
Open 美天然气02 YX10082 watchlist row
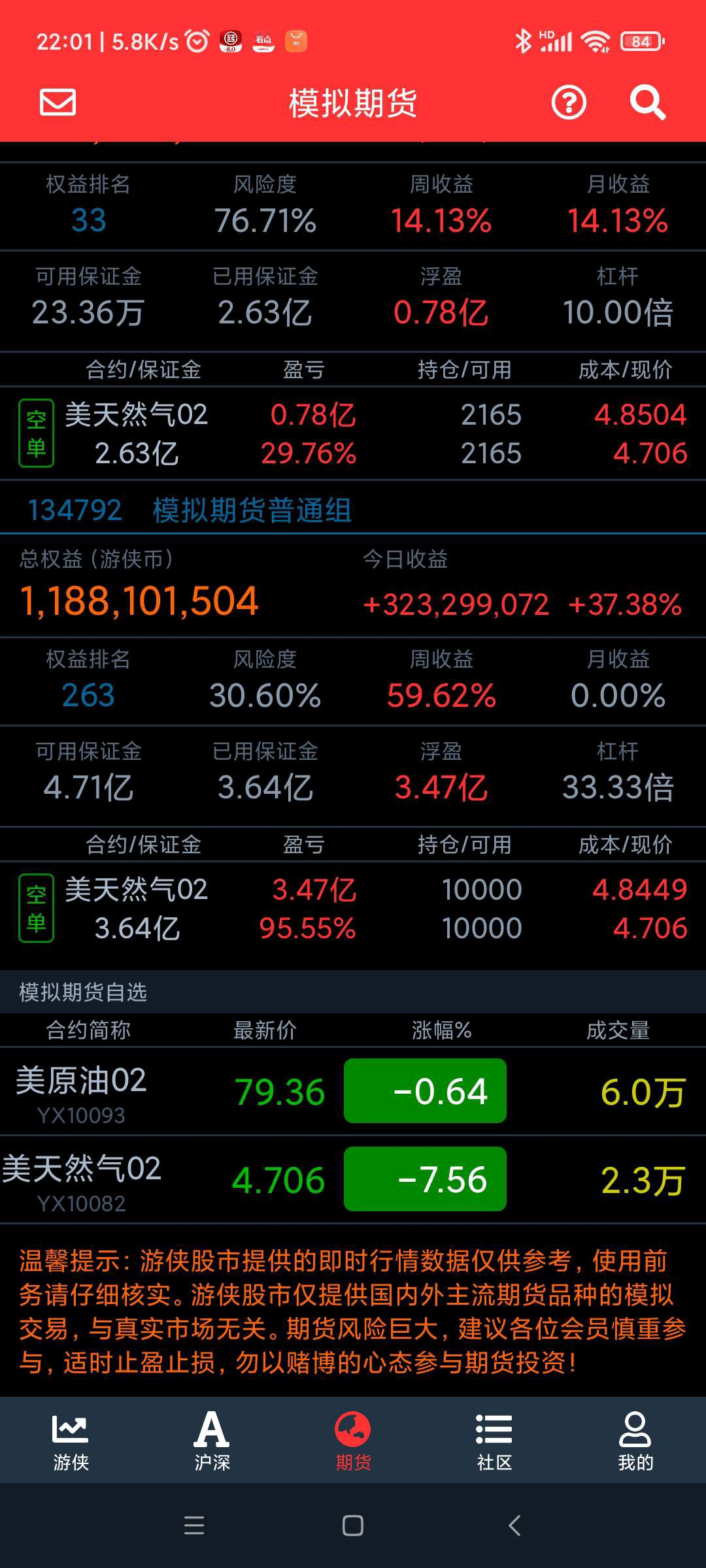pos(353,1180)
